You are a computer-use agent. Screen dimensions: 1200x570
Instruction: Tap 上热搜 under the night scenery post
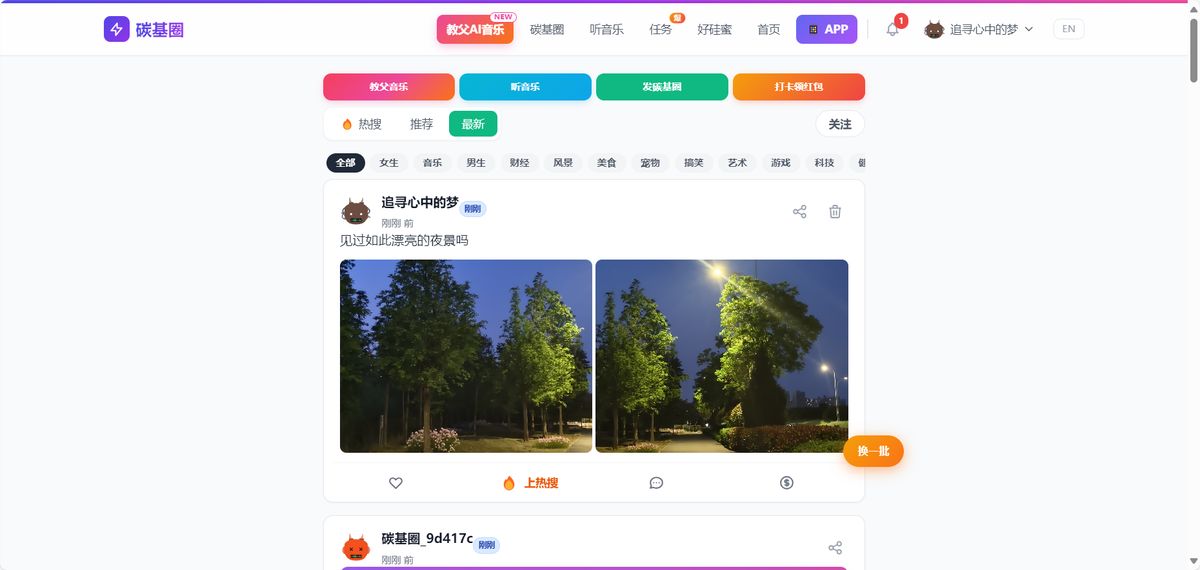click(x=530, y=483)
